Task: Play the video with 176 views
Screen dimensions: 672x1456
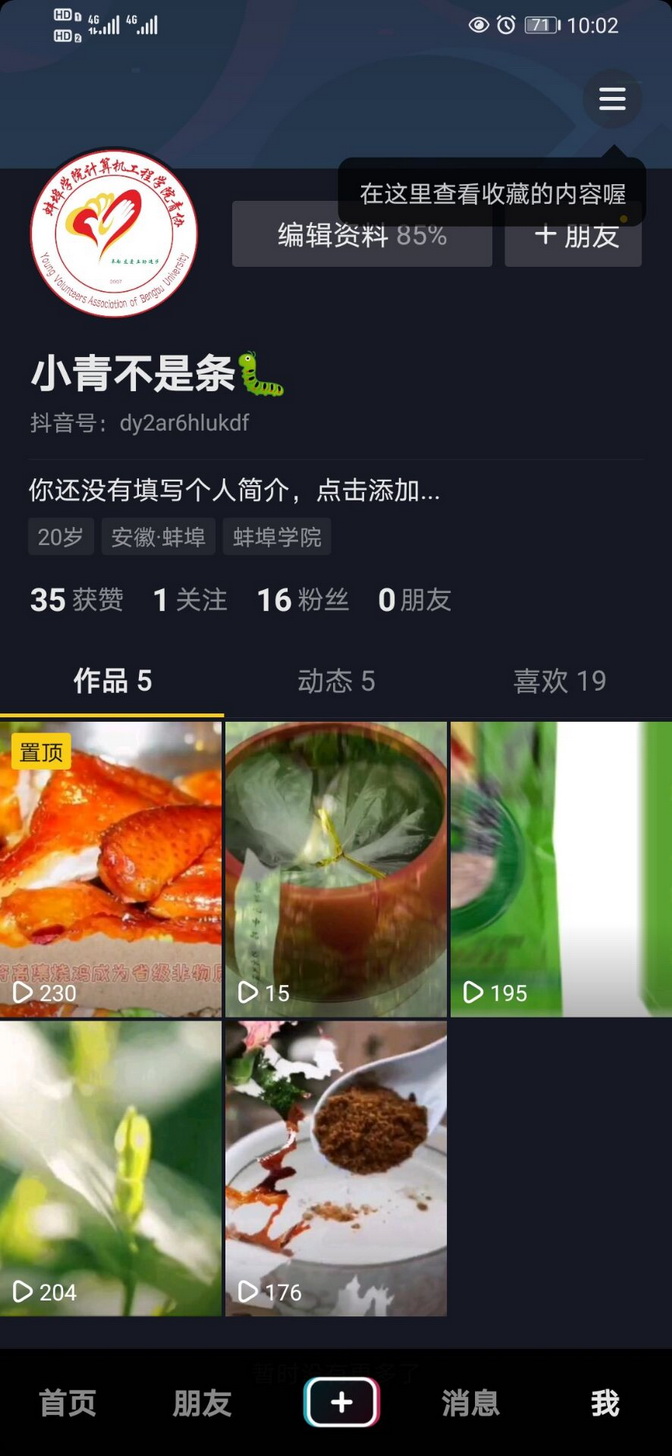Action: (336, 1168)
